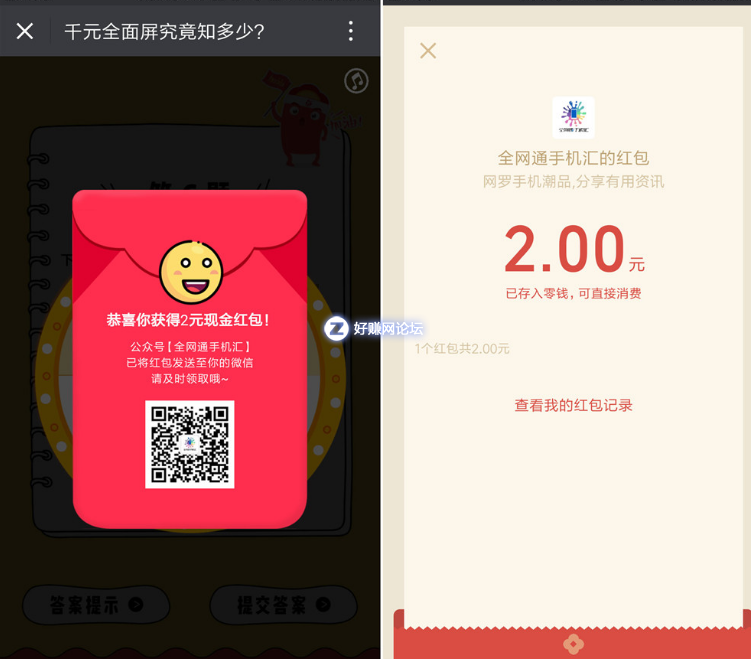Image resolution: width=751 pixels, height=659 pixels.
Task: Open 查看我的红包记录 link
Action: (x=573, y=405)
